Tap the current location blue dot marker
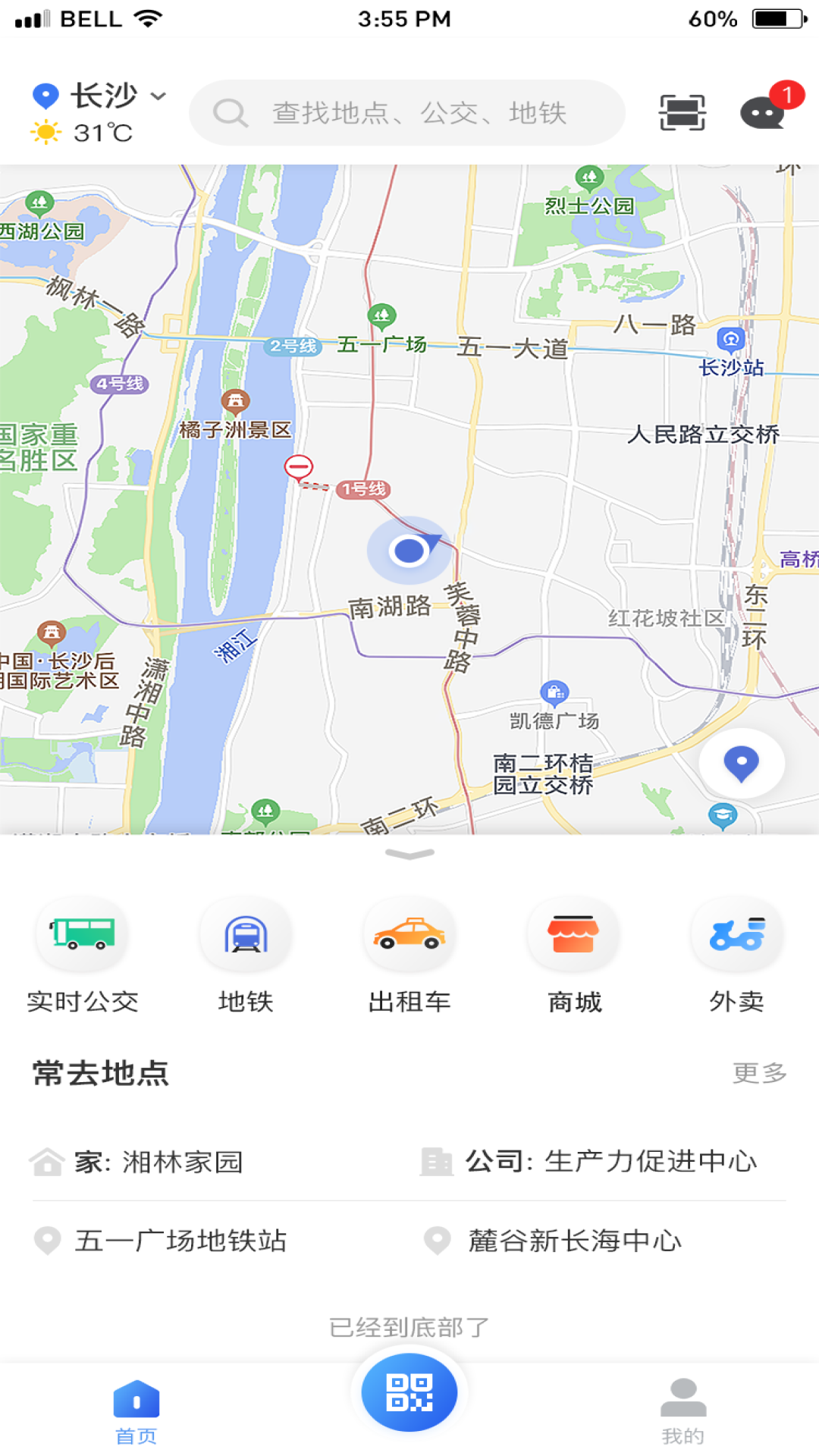The image size is (819, 1456). (409, 551)
